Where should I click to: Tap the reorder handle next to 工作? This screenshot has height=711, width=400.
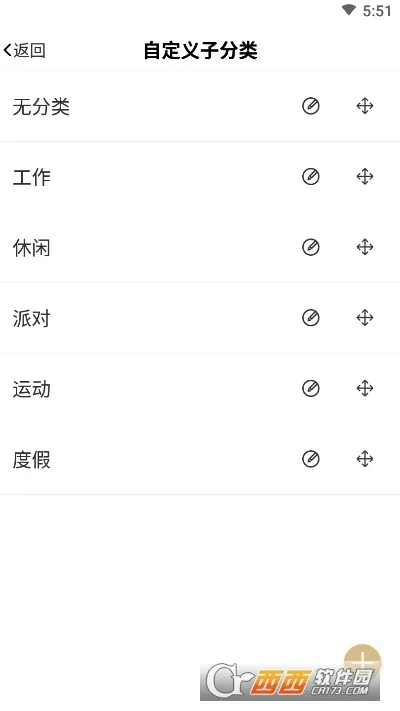[365, 176]
